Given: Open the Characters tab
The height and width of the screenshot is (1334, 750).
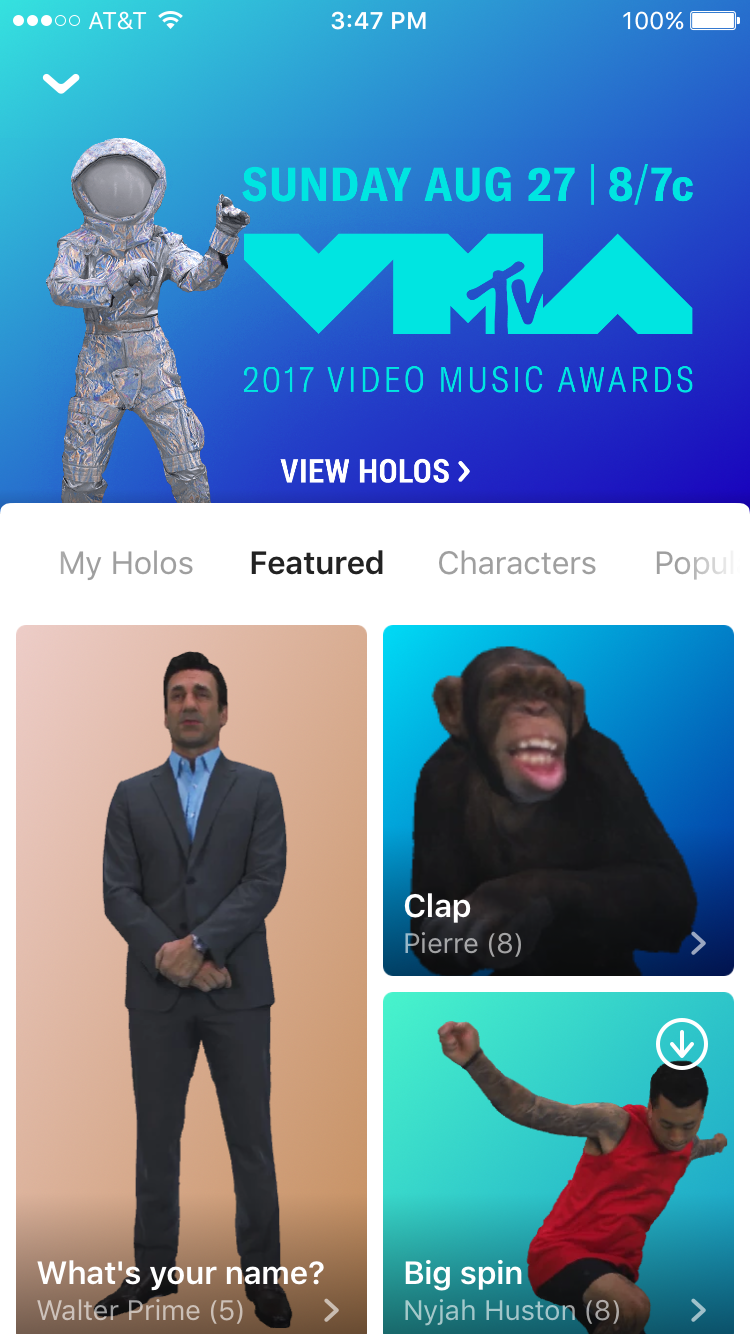Looking at the screenshot, I should 517,563.
